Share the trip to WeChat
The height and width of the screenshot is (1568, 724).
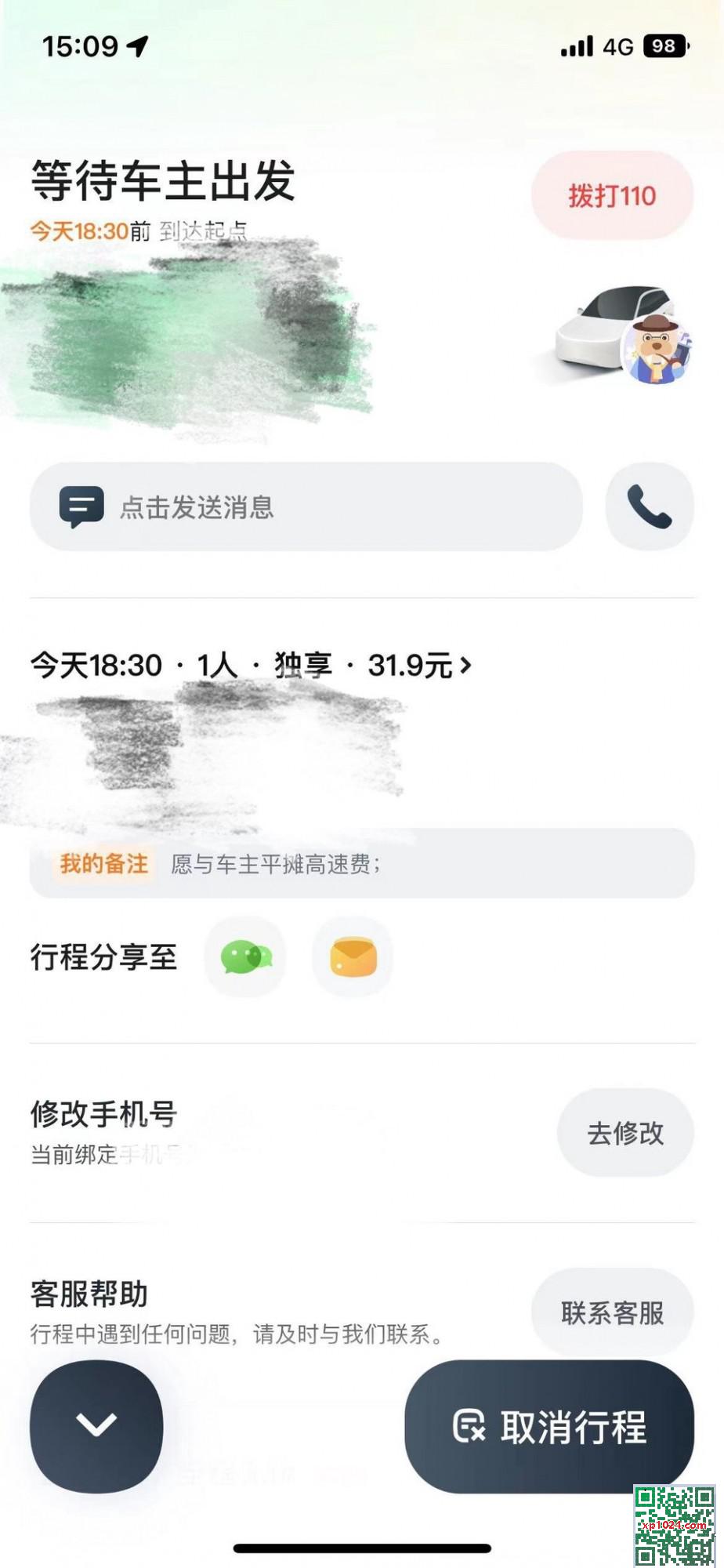point(245,957)
